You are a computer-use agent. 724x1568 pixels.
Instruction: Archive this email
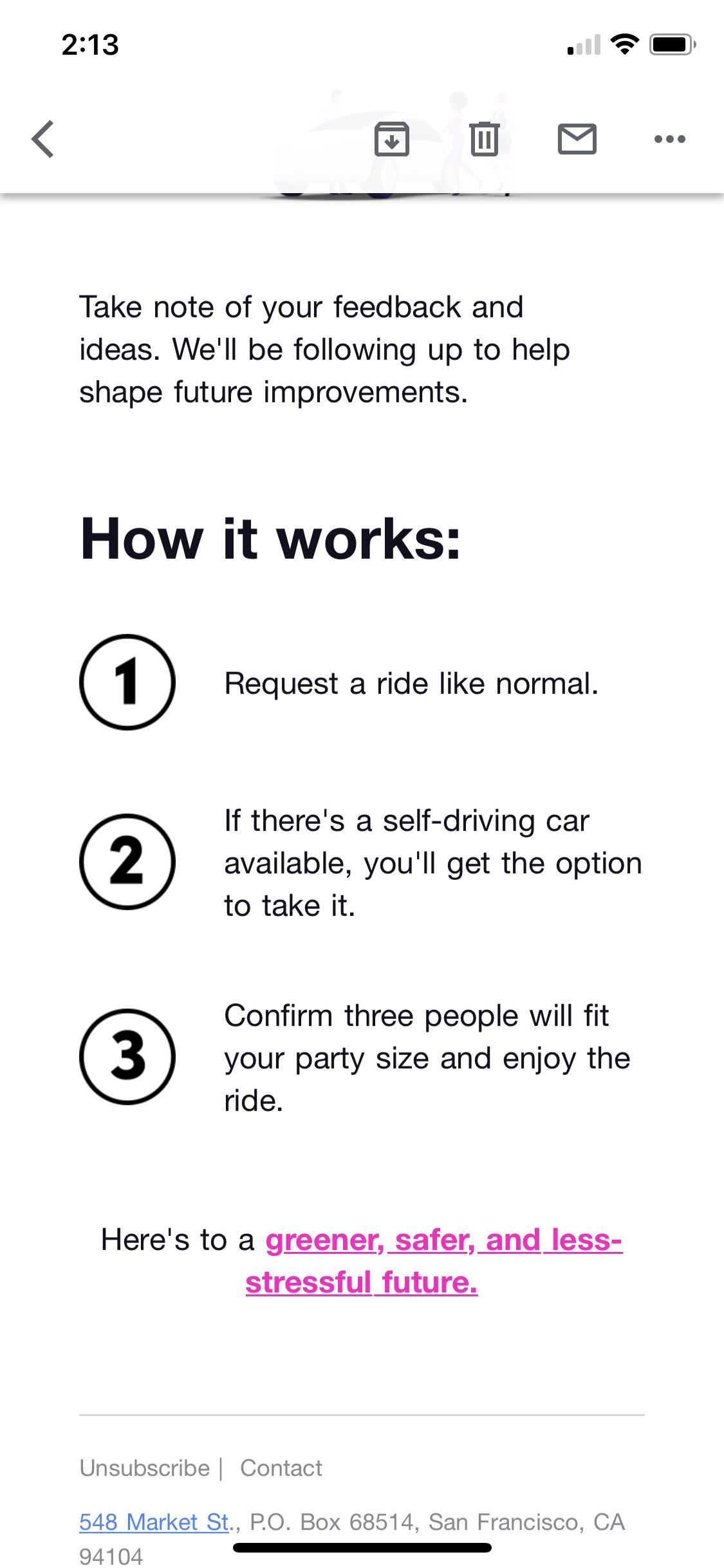tap(392, 139)
